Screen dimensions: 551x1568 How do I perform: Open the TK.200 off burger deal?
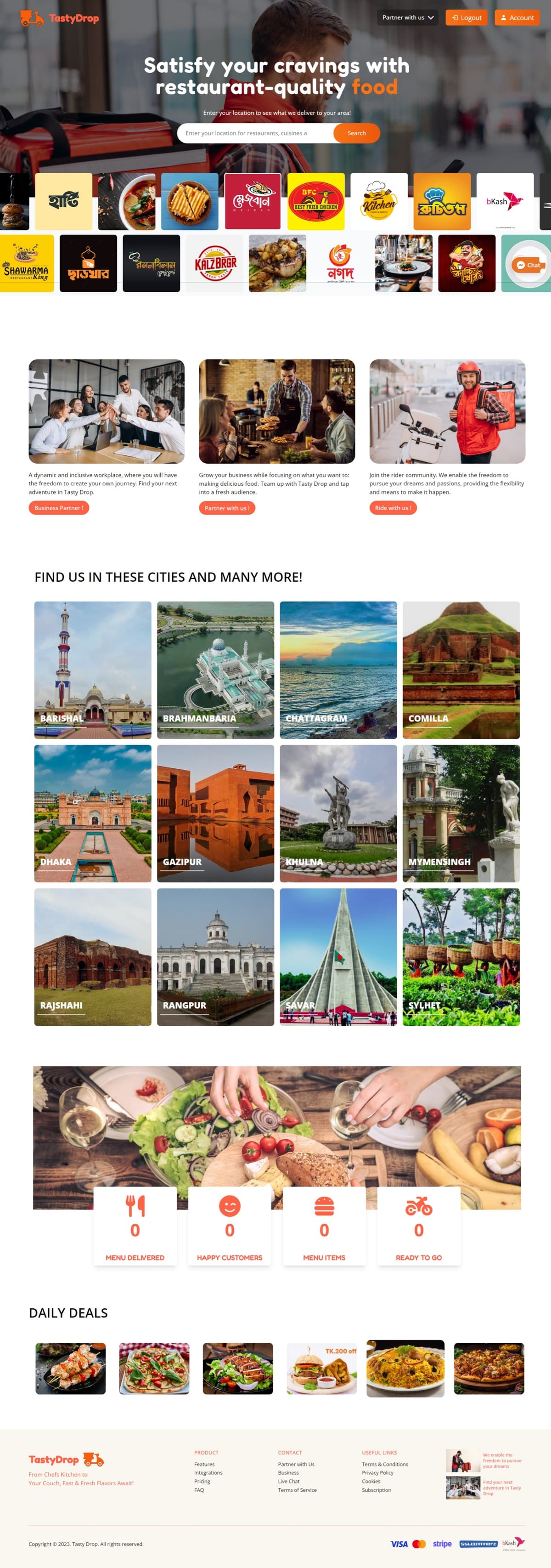[322, 1369]
